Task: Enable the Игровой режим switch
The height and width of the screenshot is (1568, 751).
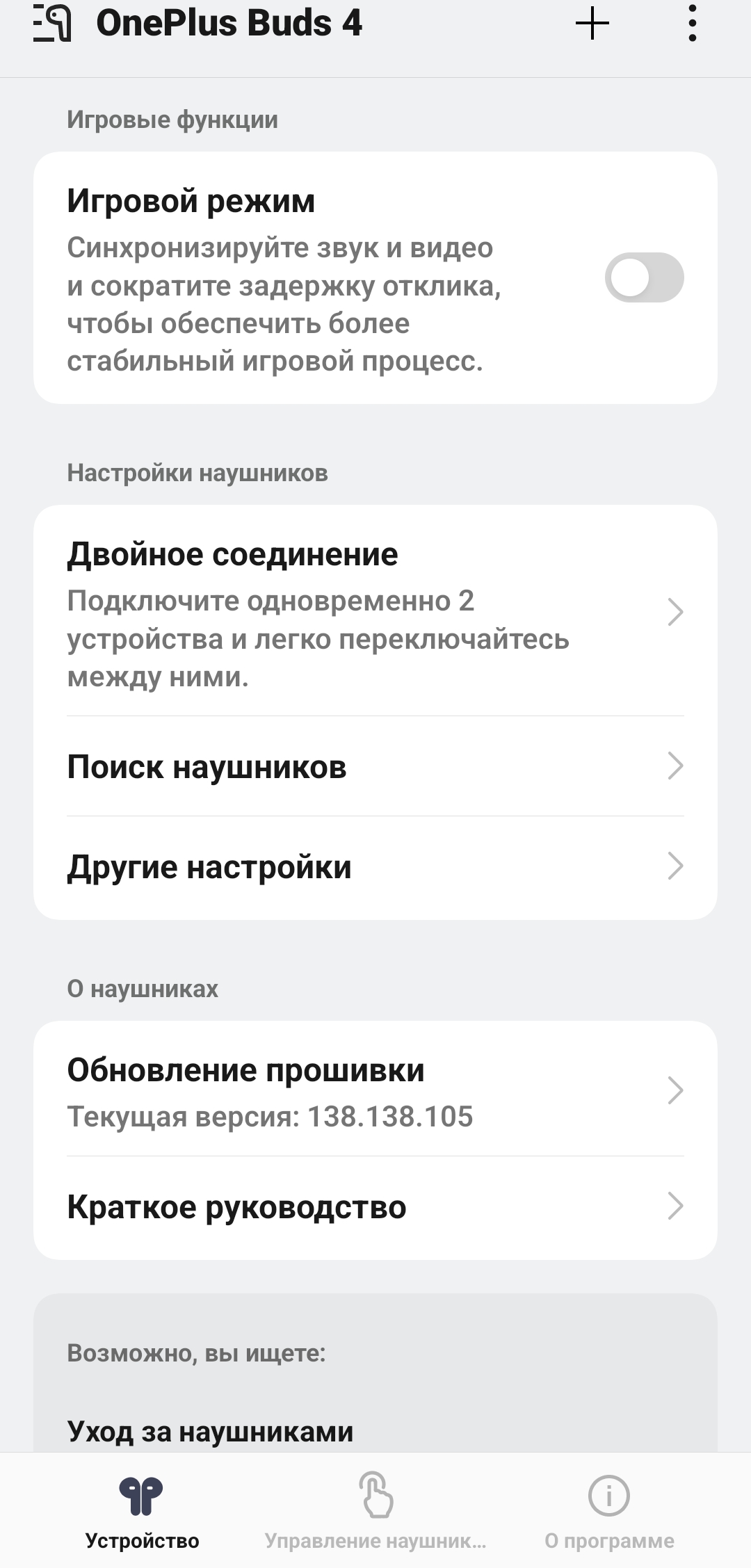Action: coord(644,277)
